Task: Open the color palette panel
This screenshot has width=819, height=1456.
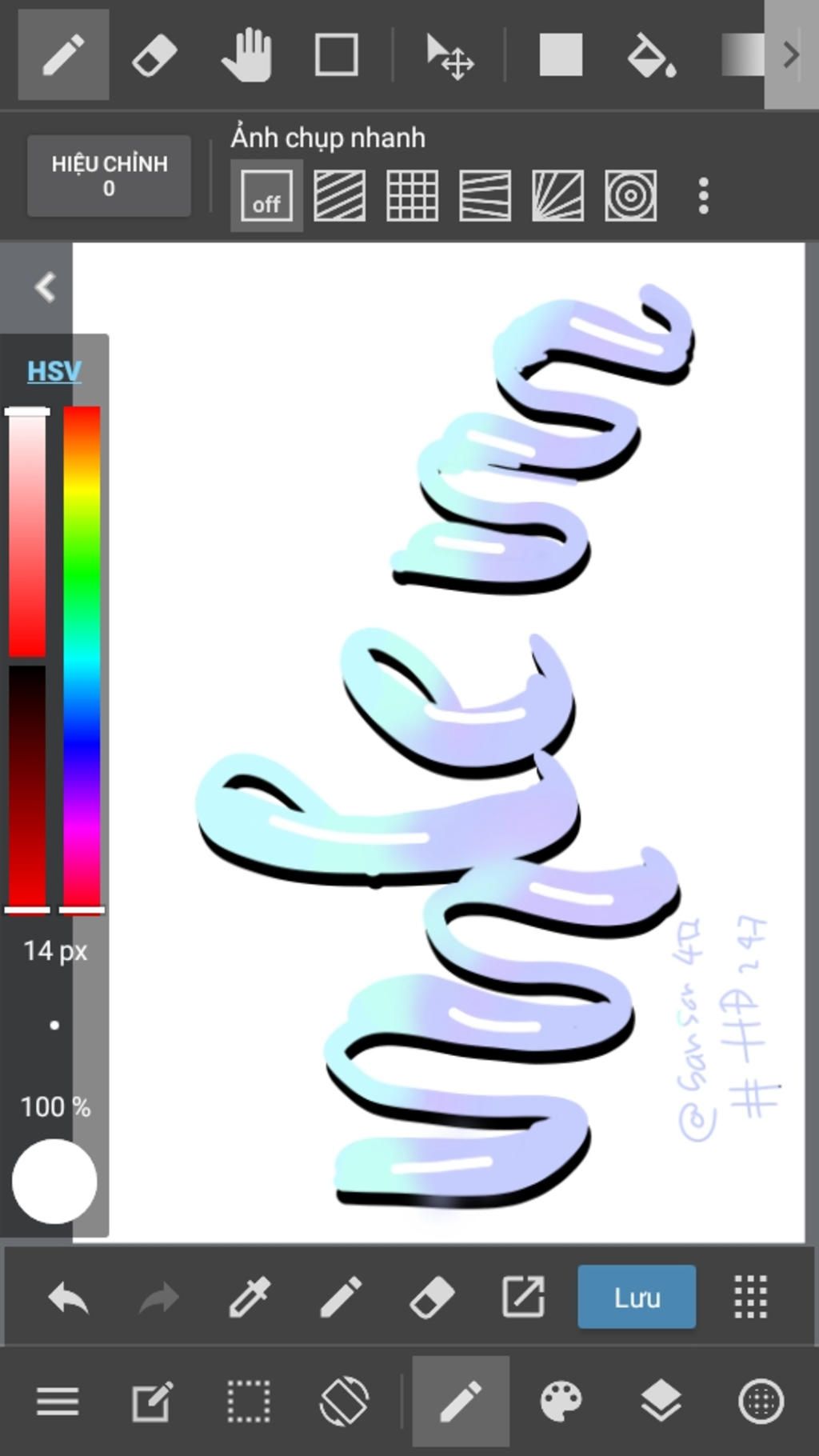Action: (561, 1402)
